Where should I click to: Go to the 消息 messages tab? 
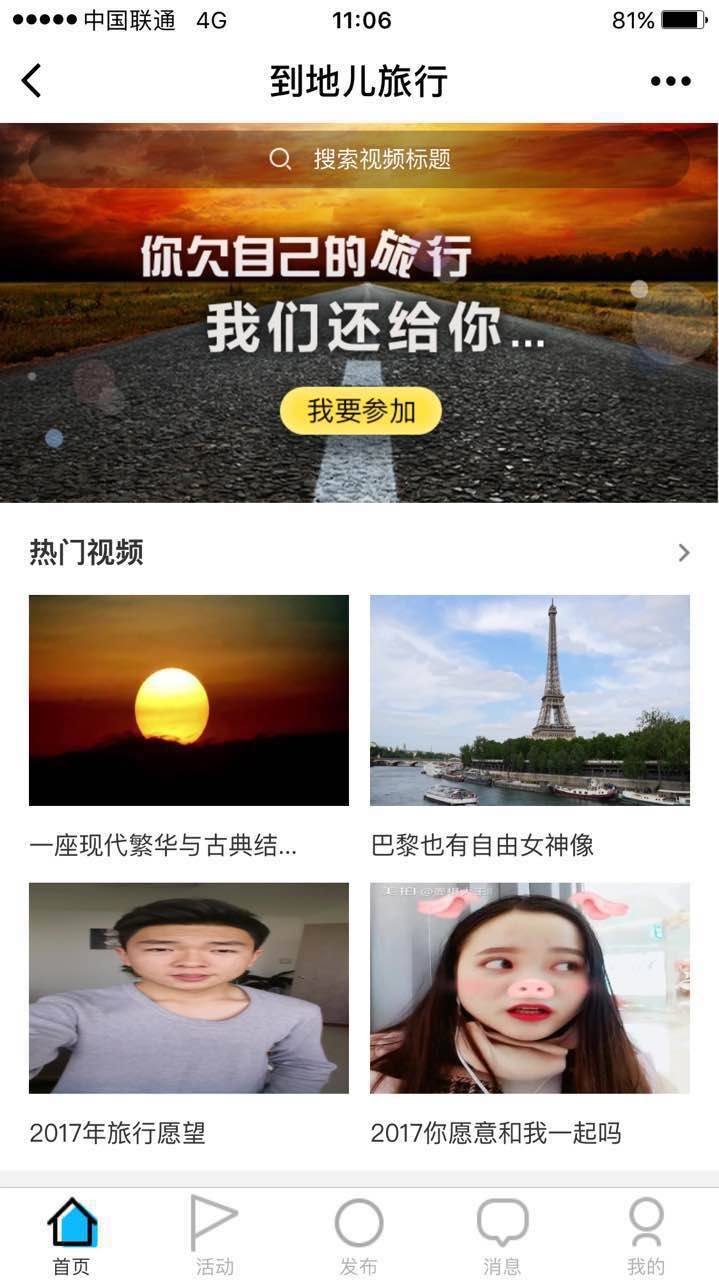(x=502, y=1235)
